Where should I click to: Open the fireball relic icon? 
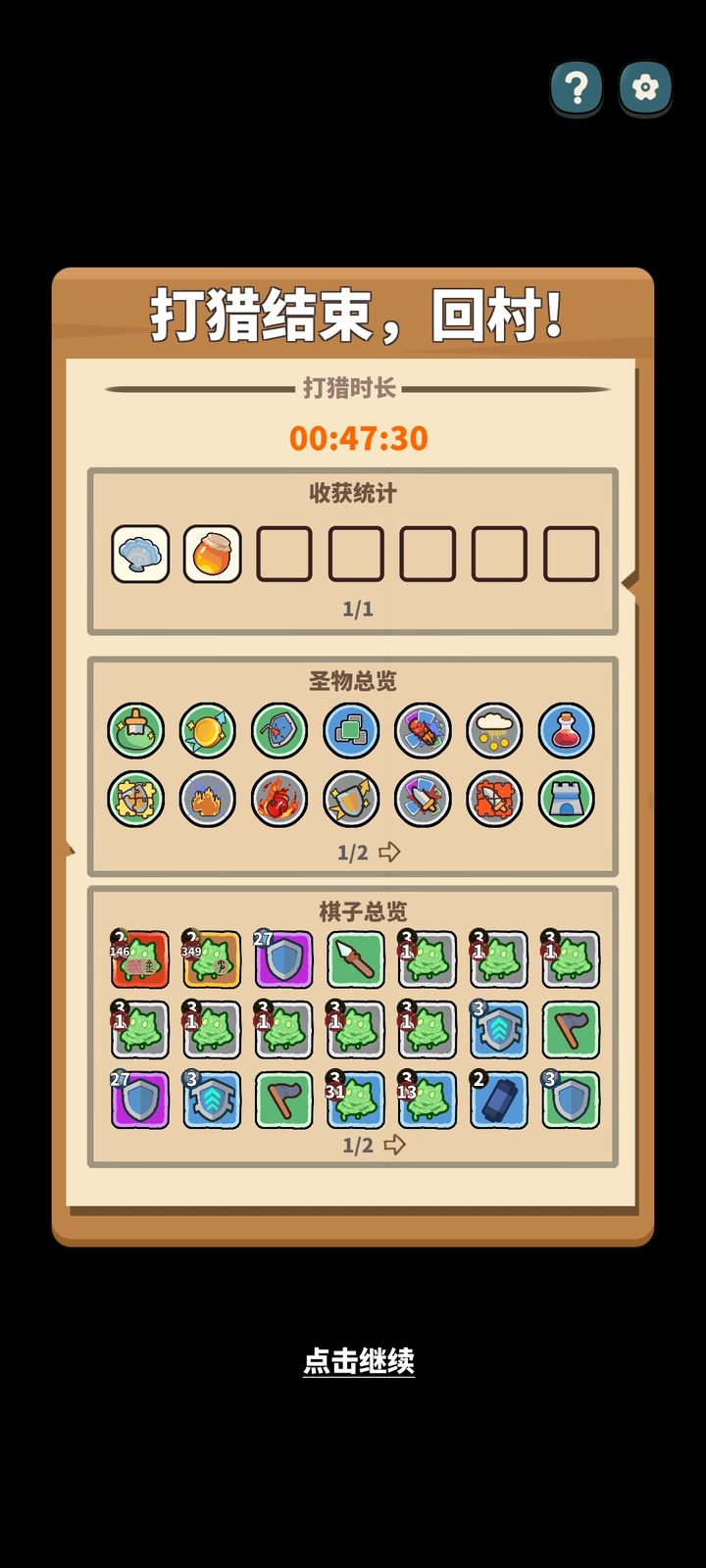coord(207,799)
